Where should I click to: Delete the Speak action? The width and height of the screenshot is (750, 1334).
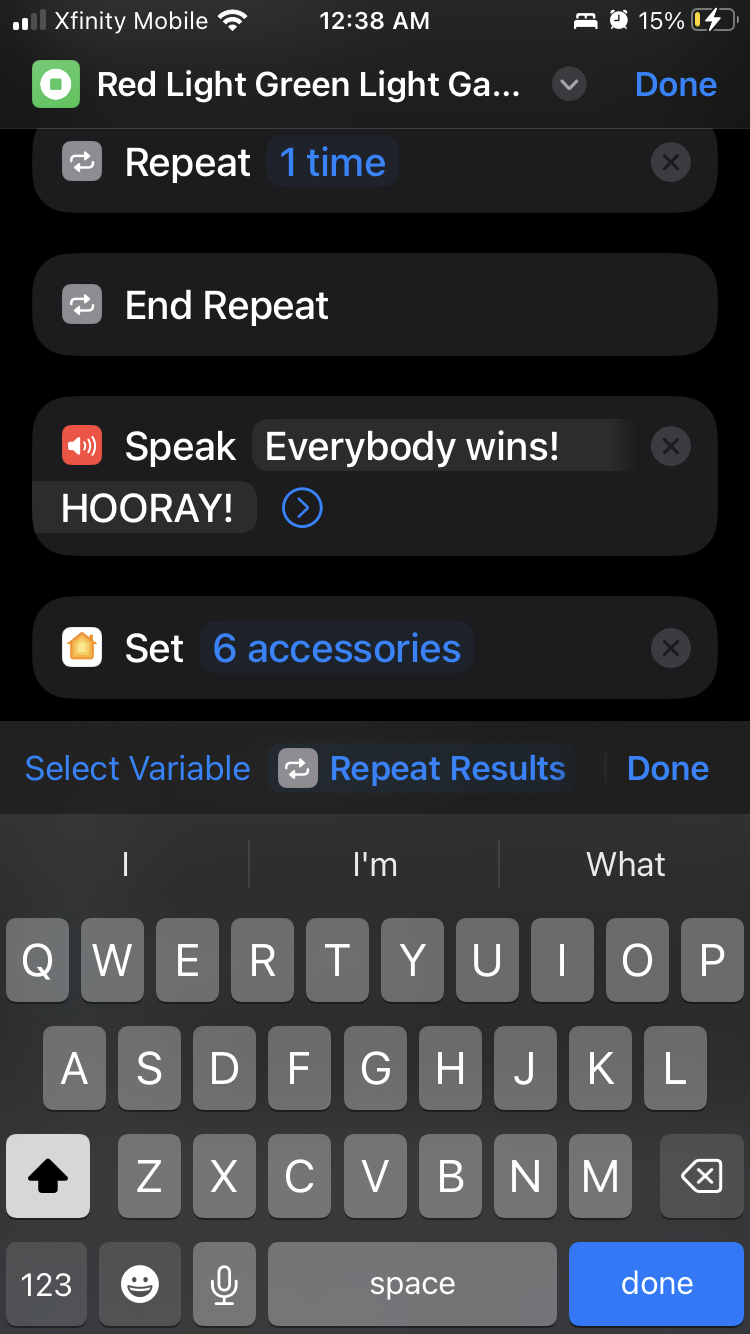pos(670,447)
